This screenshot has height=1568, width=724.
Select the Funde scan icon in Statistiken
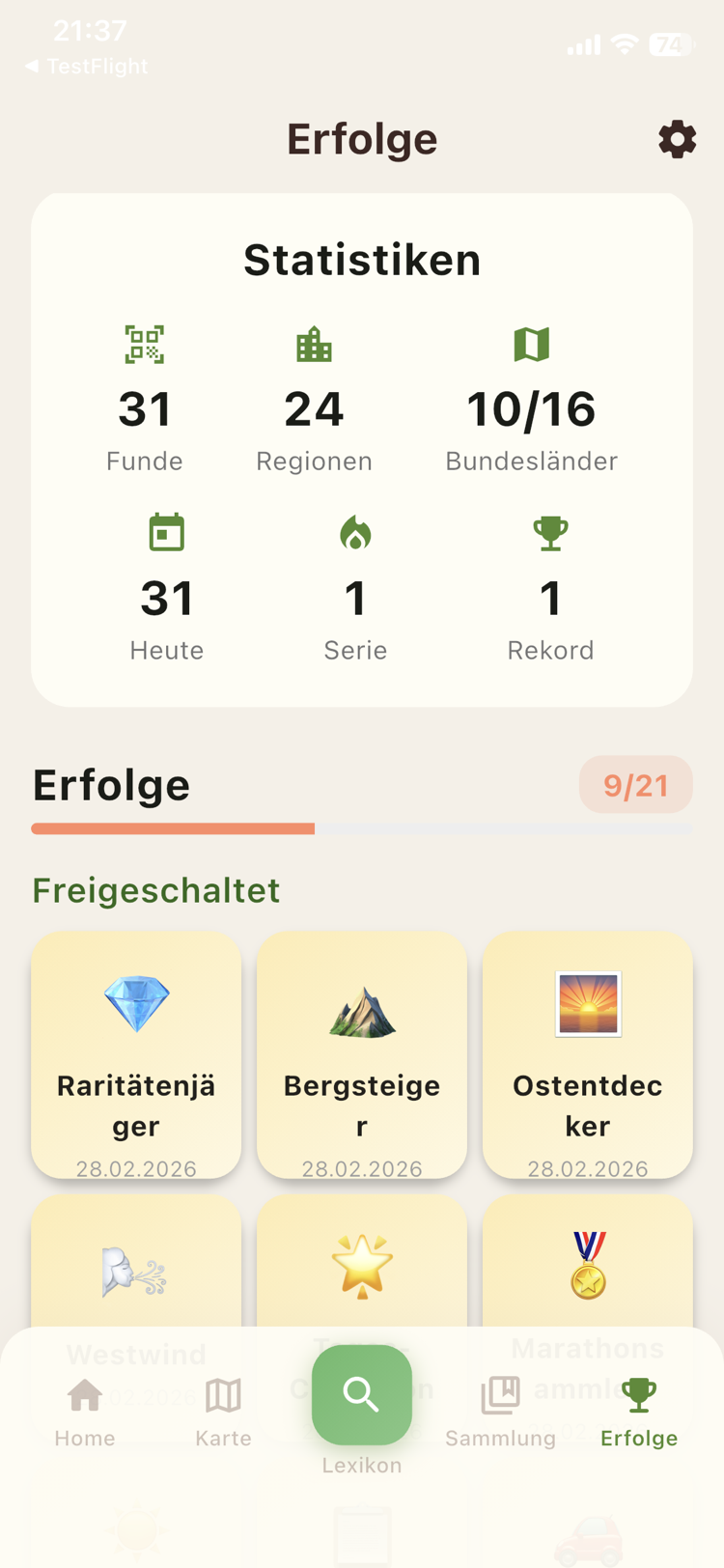click(145, 345)
